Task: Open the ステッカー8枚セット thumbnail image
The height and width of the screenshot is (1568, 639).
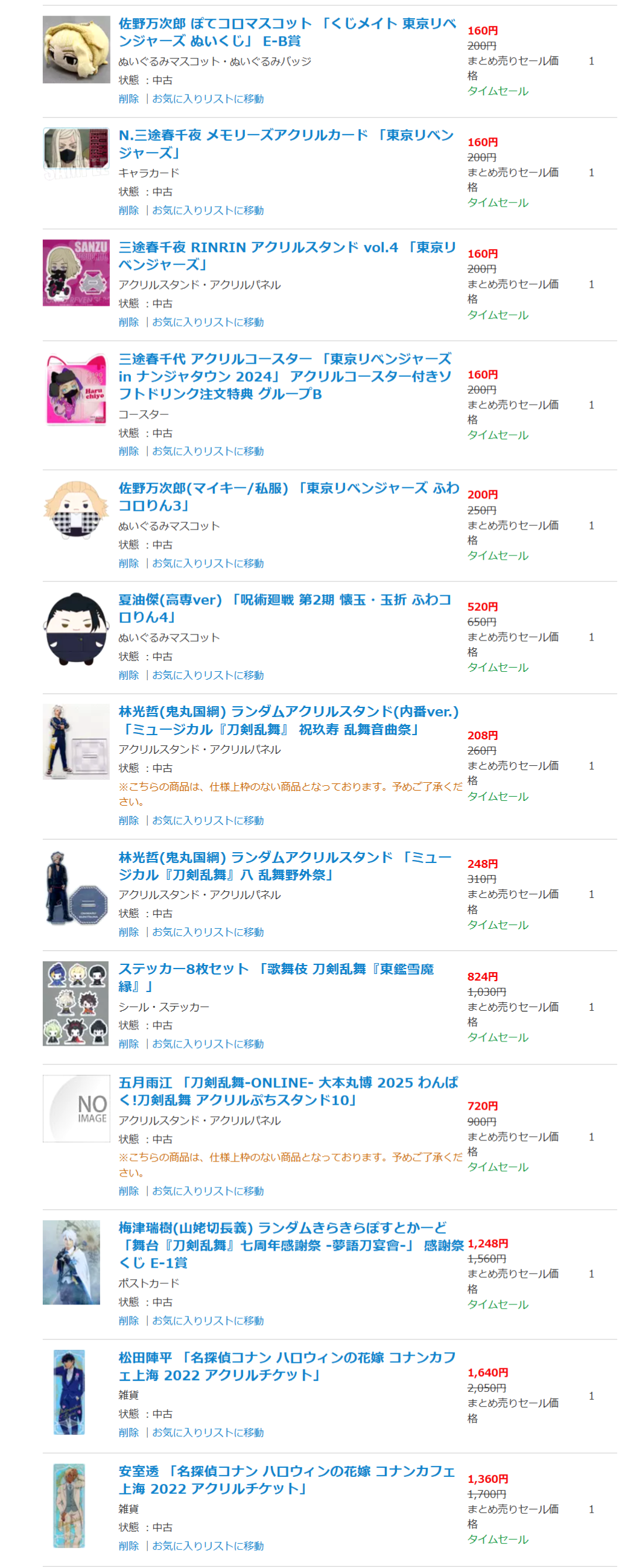Action: (75, 1004)
